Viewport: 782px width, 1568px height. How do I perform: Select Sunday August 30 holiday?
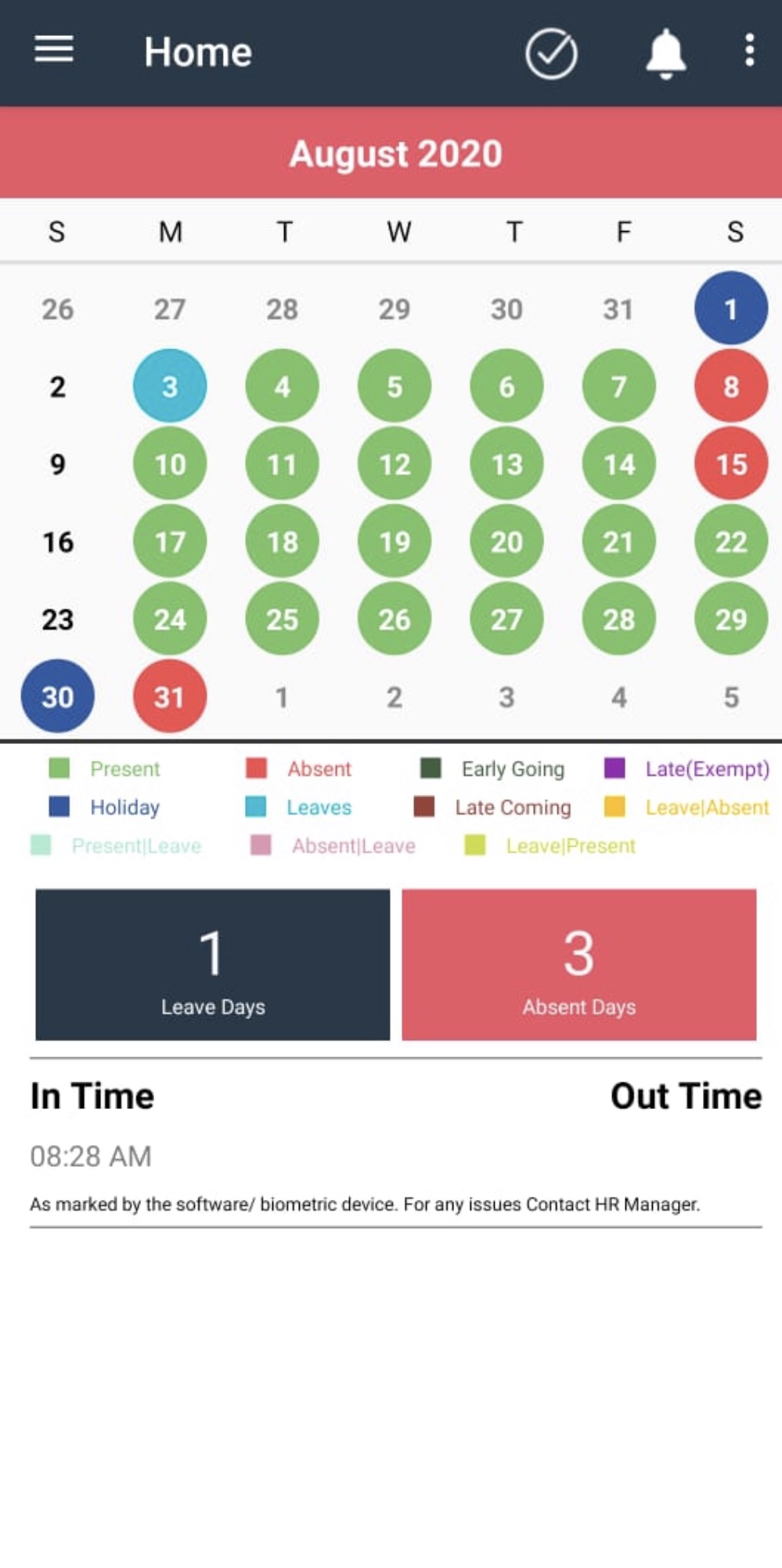click(57, 696)
